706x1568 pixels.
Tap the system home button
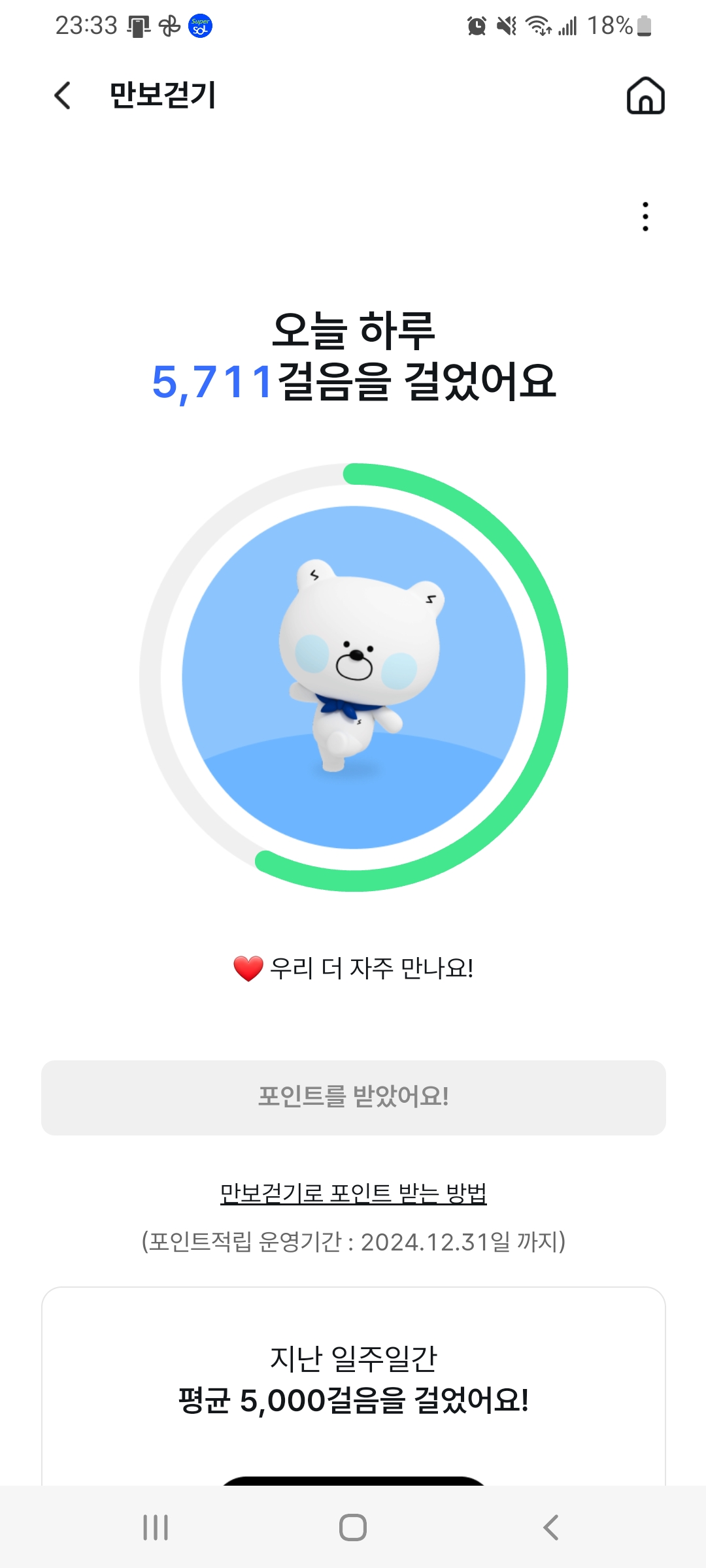353,1527
